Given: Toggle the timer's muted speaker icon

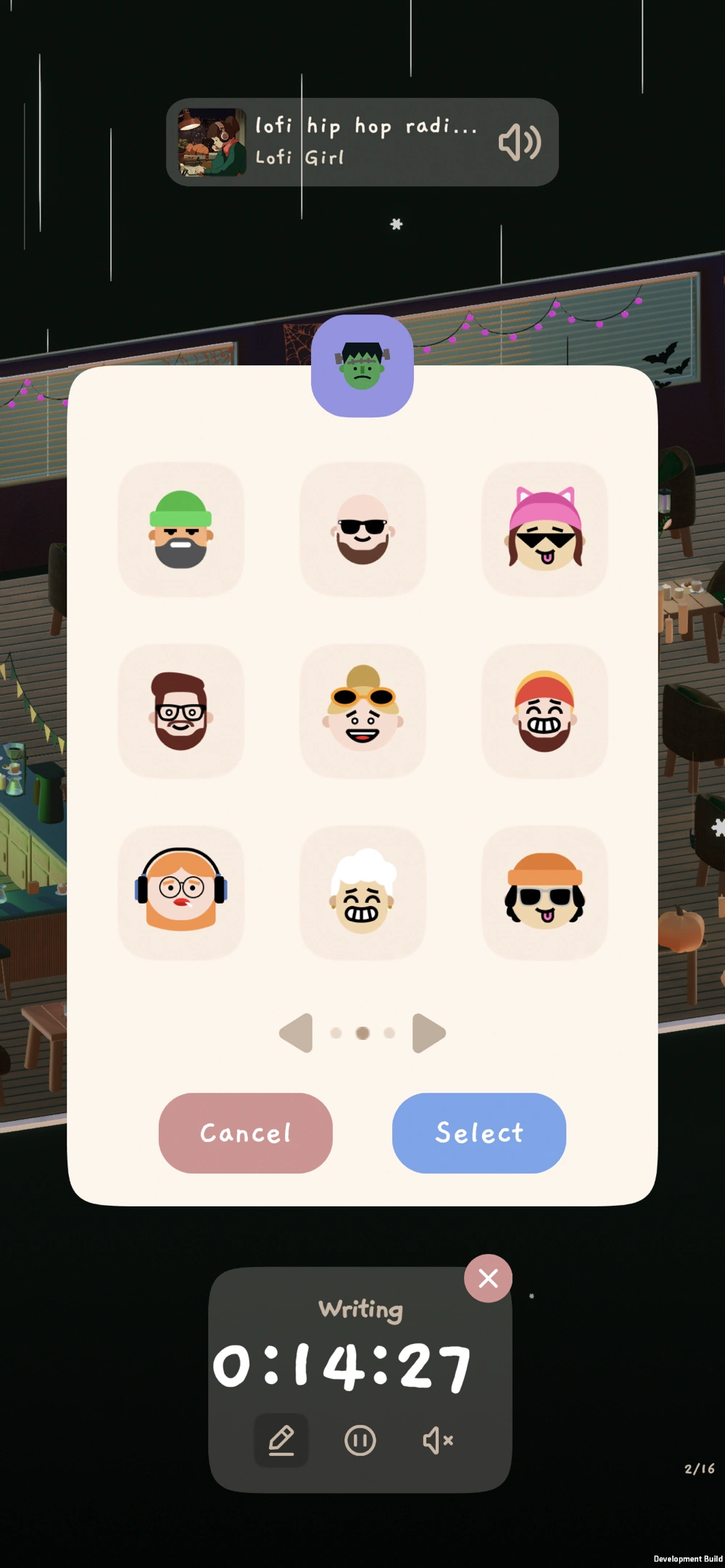Looking at the screenshot, I should click(438, 1440).
